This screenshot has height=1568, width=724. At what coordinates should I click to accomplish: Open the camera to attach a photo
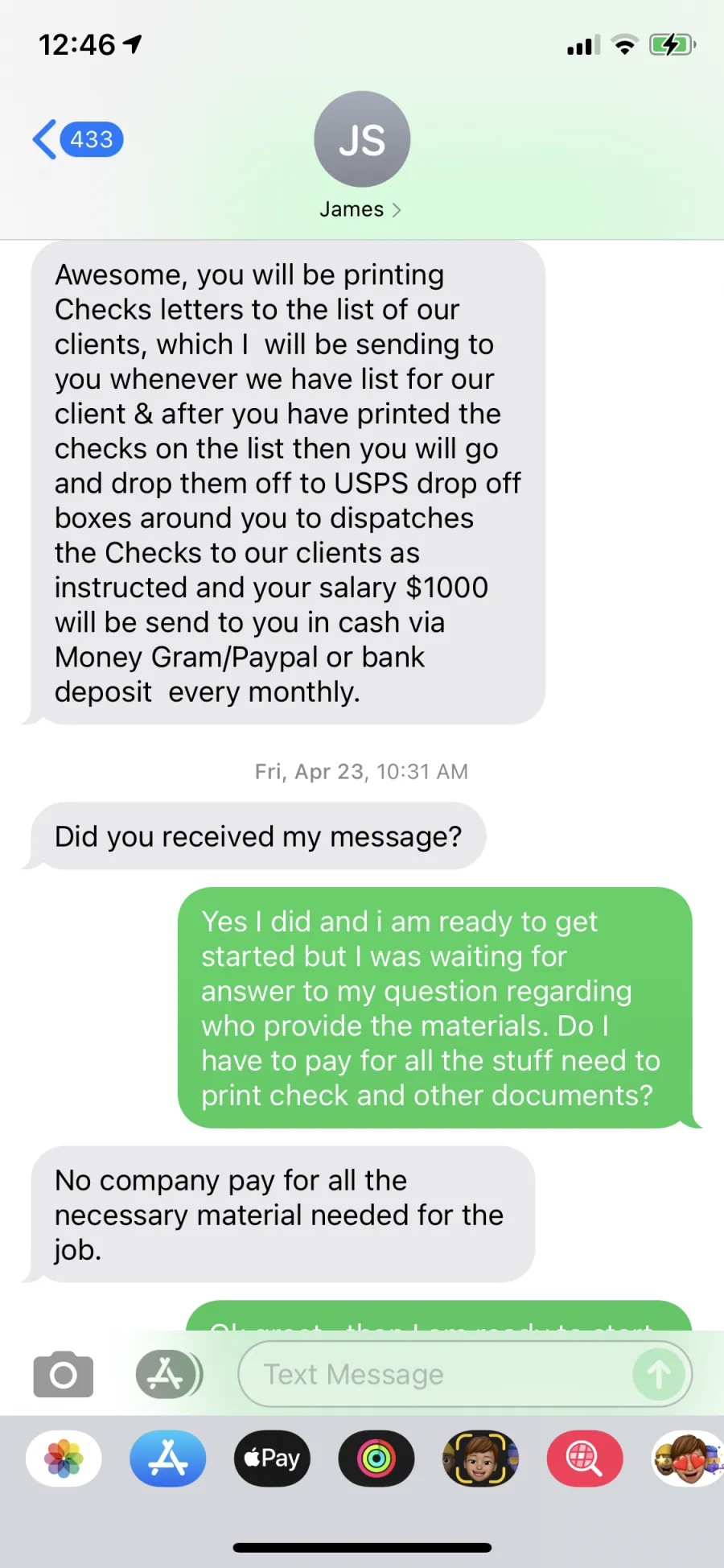(x=64, y=1374)
